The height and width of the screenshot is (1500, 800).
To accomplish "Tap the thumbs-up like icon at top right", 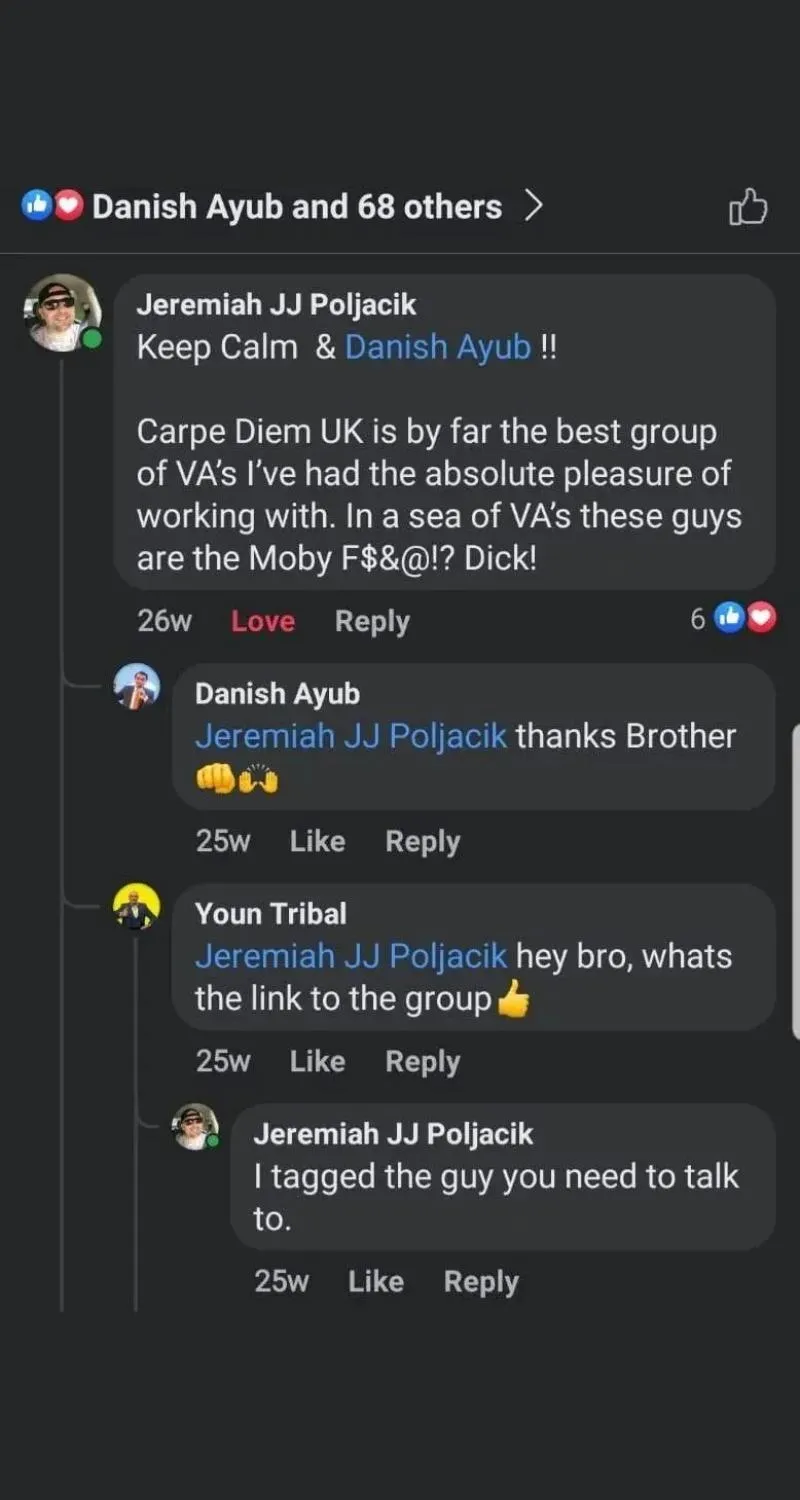I will [x=748, y=207].
